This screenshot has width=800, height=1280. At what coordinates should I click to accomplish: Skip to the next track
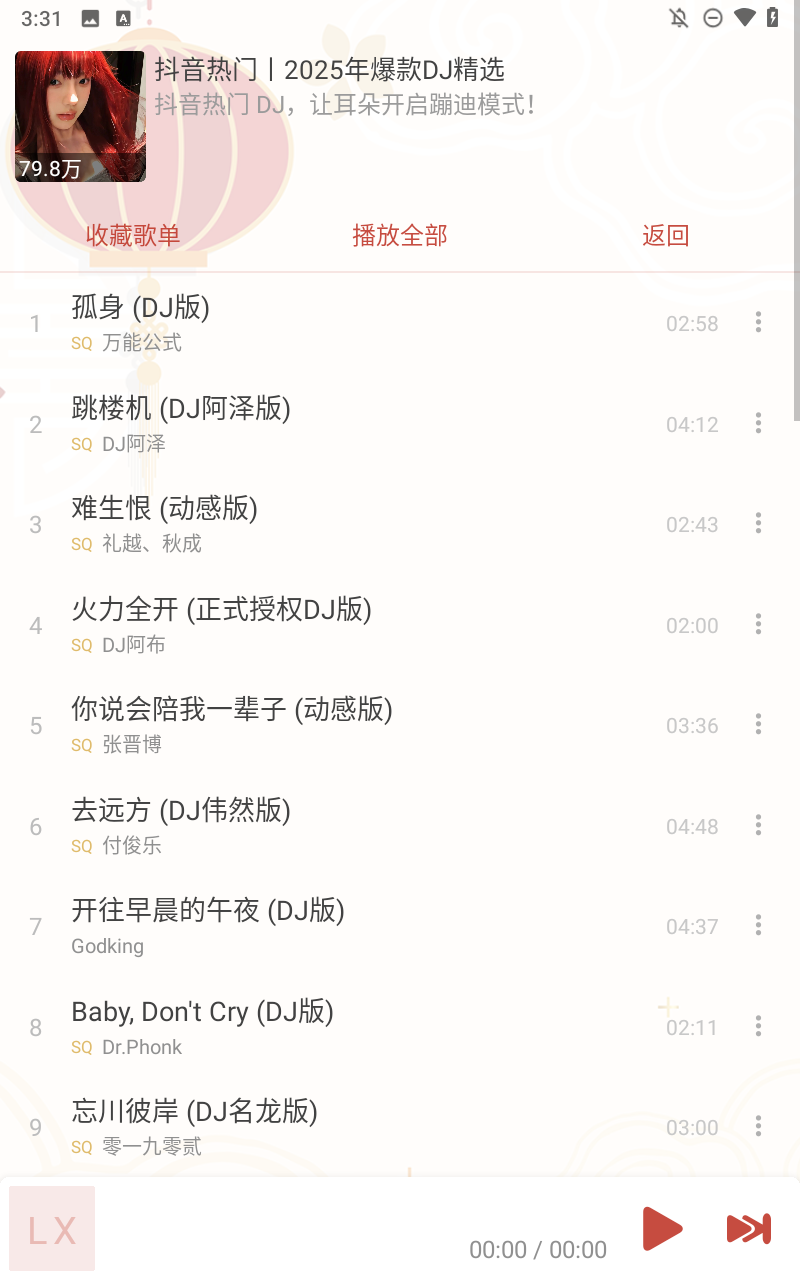[x=748, y=1228]
